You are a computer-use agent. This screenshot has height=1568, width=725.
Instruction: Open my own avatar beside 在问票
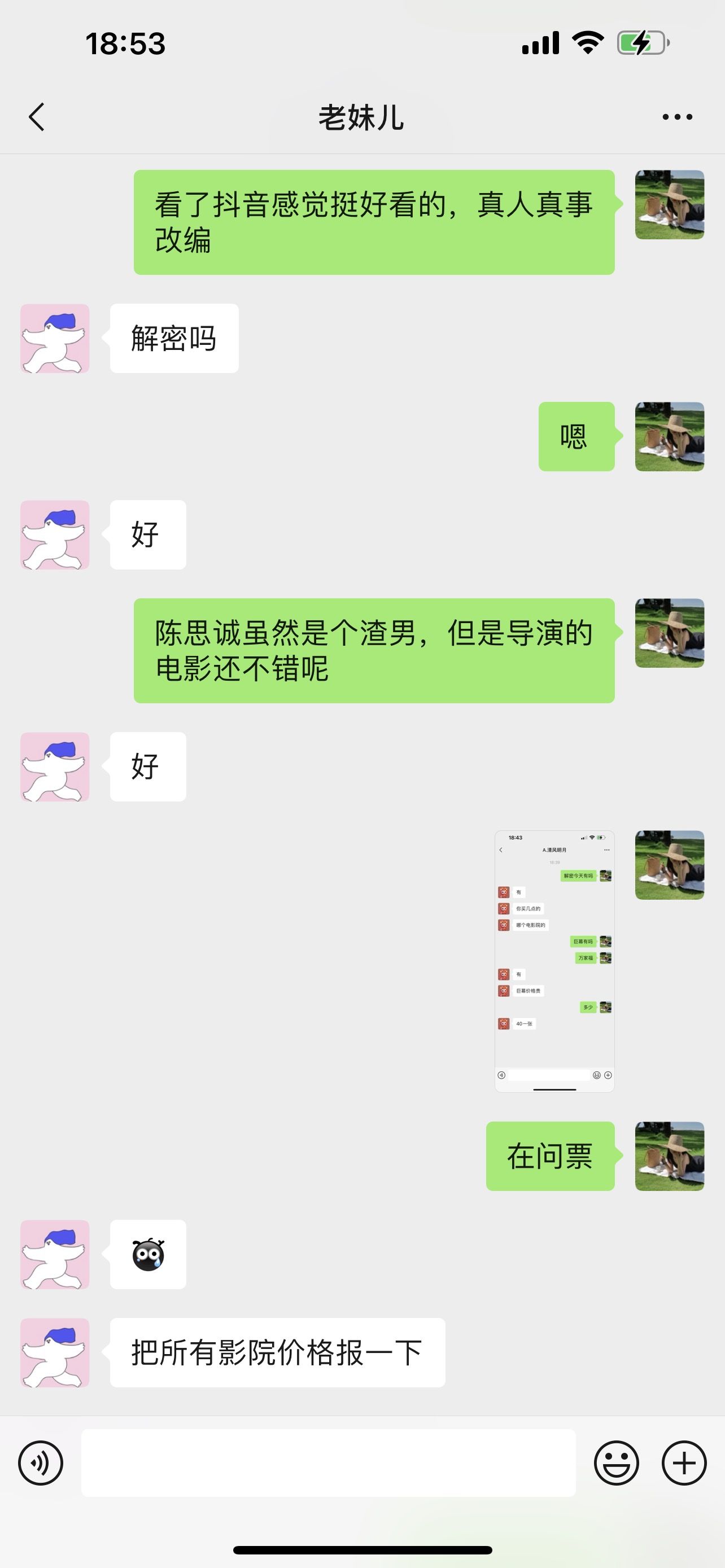(670, 1156)
